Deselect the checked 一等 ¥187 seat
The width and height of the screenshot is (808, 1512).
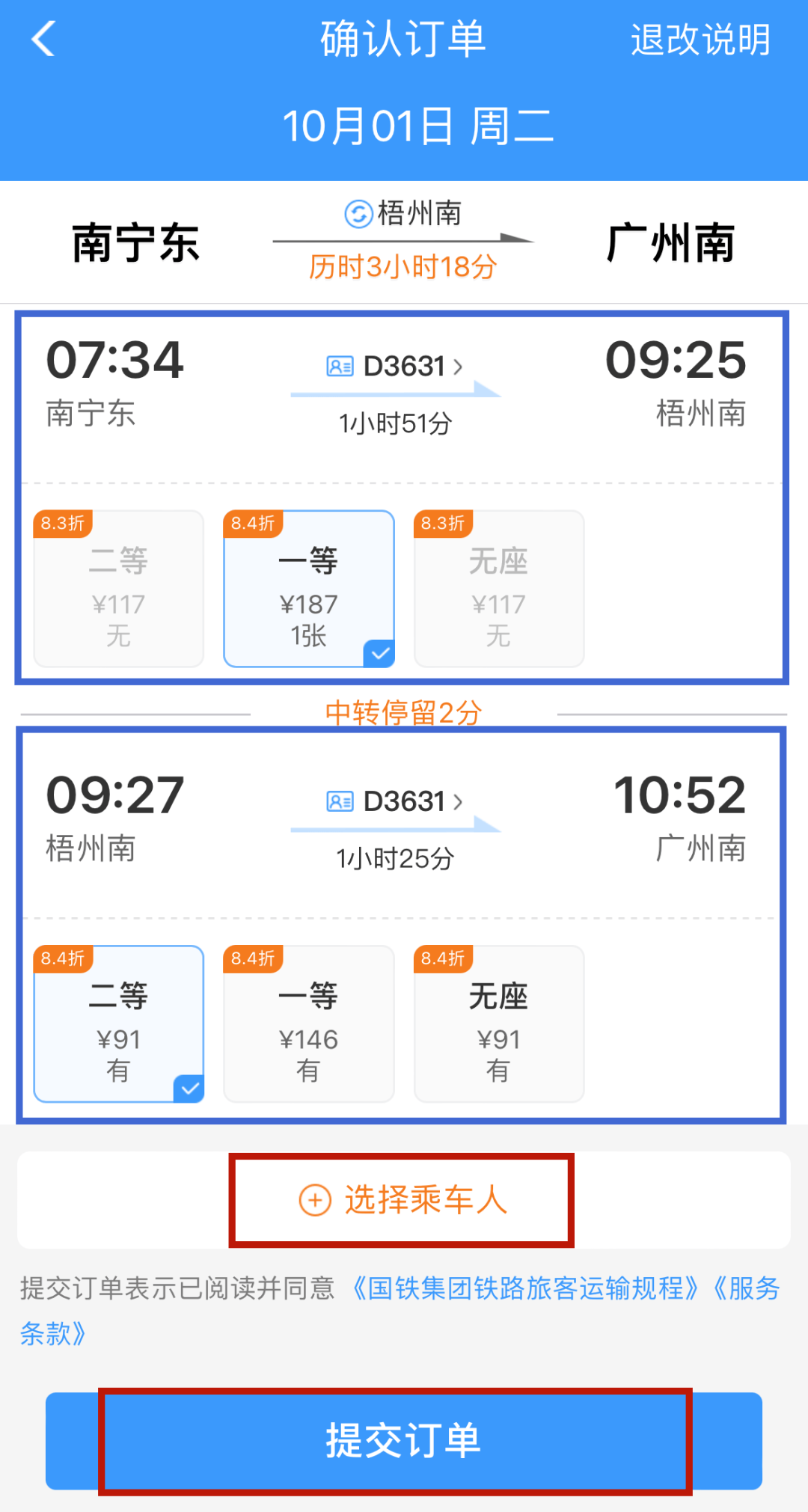pyautogui.click(x=308, y=591)
